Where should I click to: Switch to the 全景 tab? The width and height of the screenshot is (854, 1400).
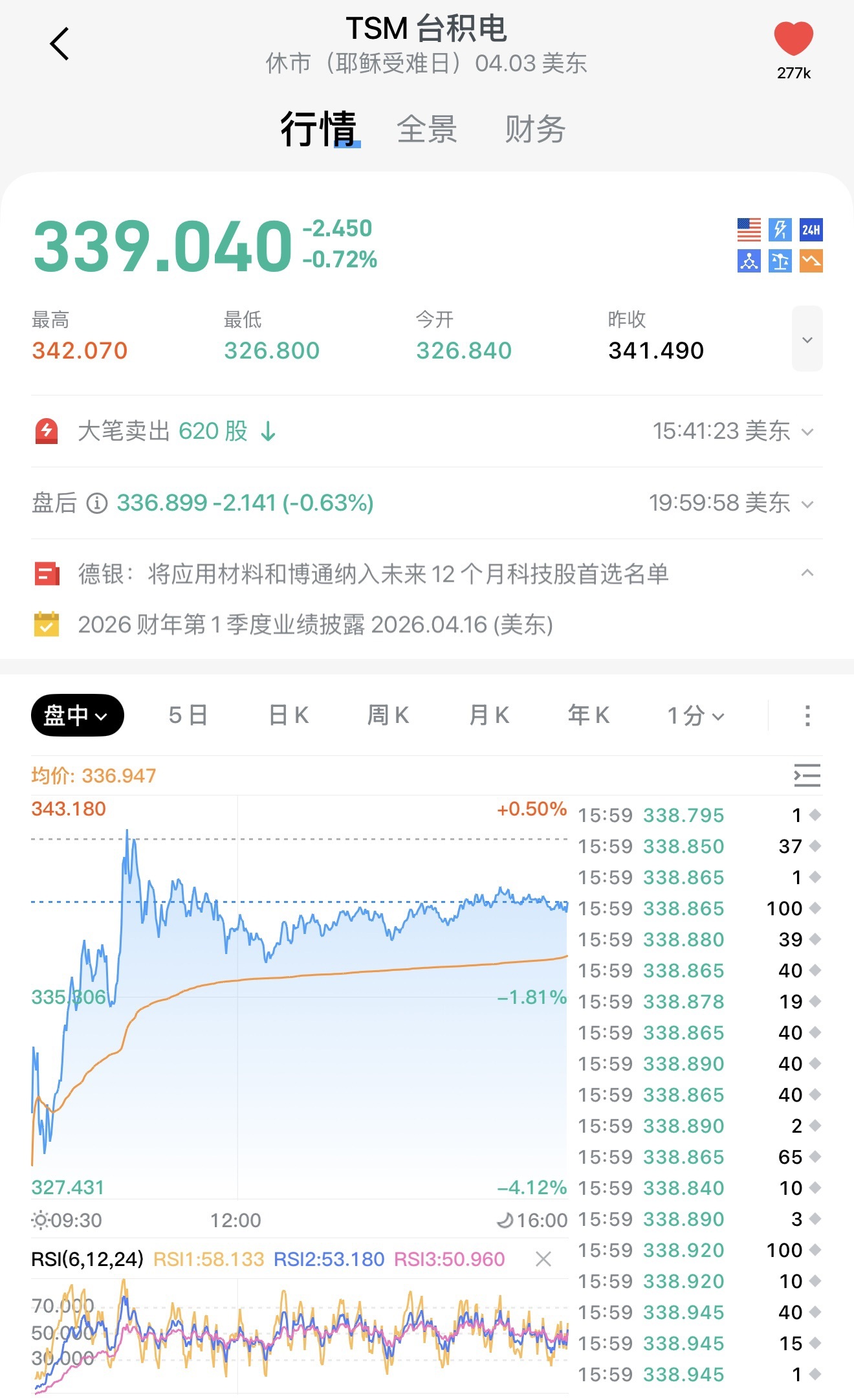click(x=427, y=129)
